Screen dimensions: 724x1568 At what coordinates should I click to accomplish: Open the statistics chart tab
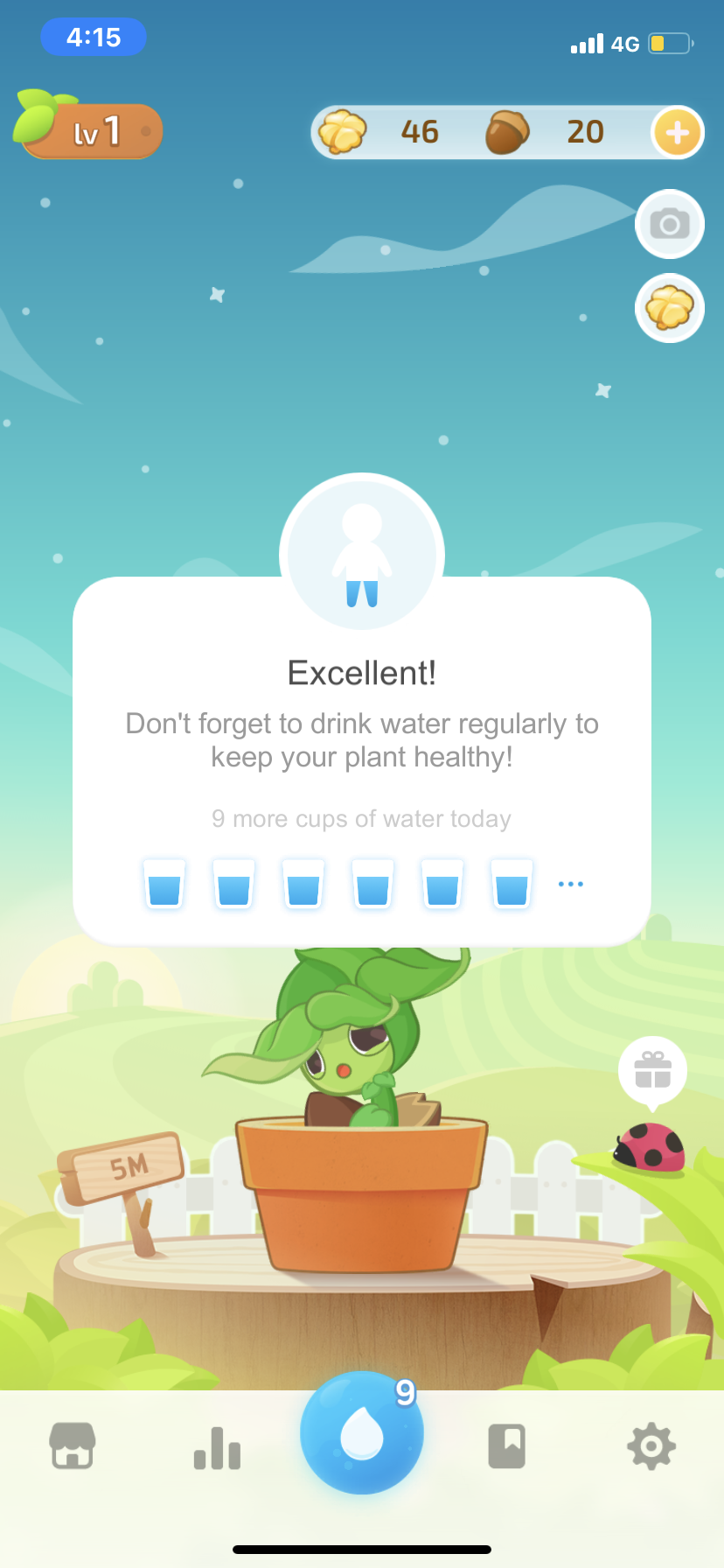coord(217,1447)
